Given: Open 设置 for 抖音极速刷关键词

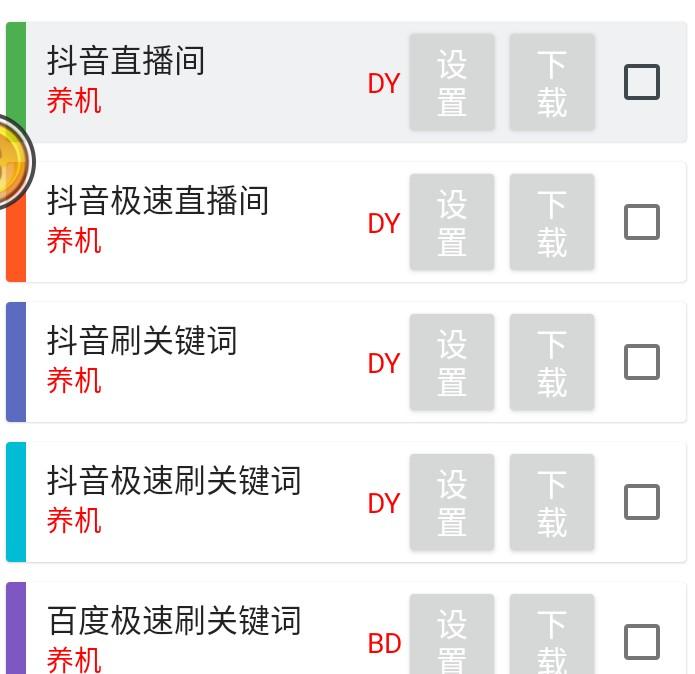Looking at the screenshot, I should coord(452,502).
